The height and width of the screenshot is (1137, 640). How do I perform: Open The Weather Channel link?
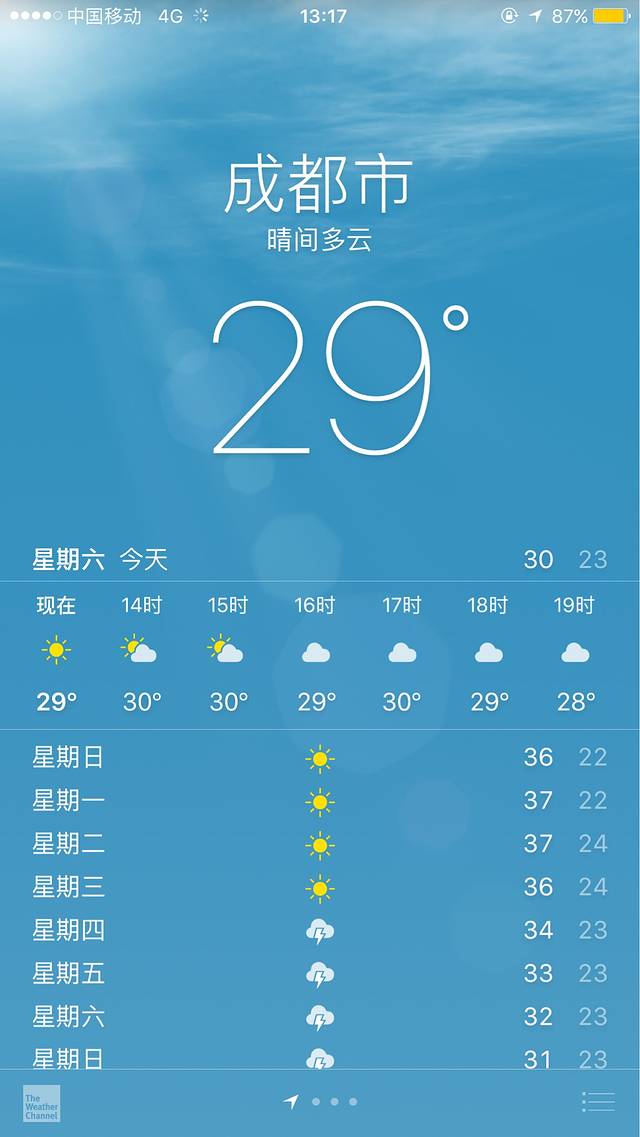pos(41,1103)
